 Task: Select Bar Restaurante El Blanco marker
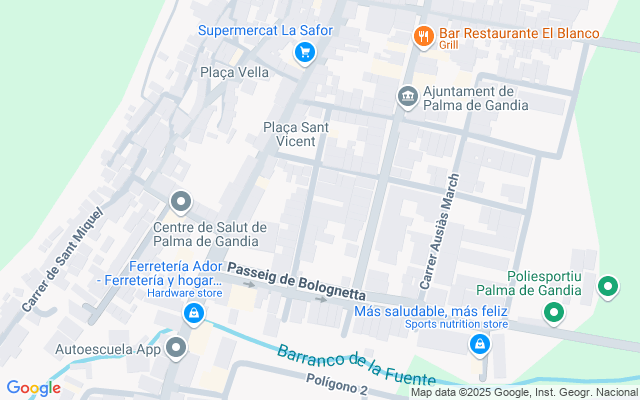(x=424, y=37)
